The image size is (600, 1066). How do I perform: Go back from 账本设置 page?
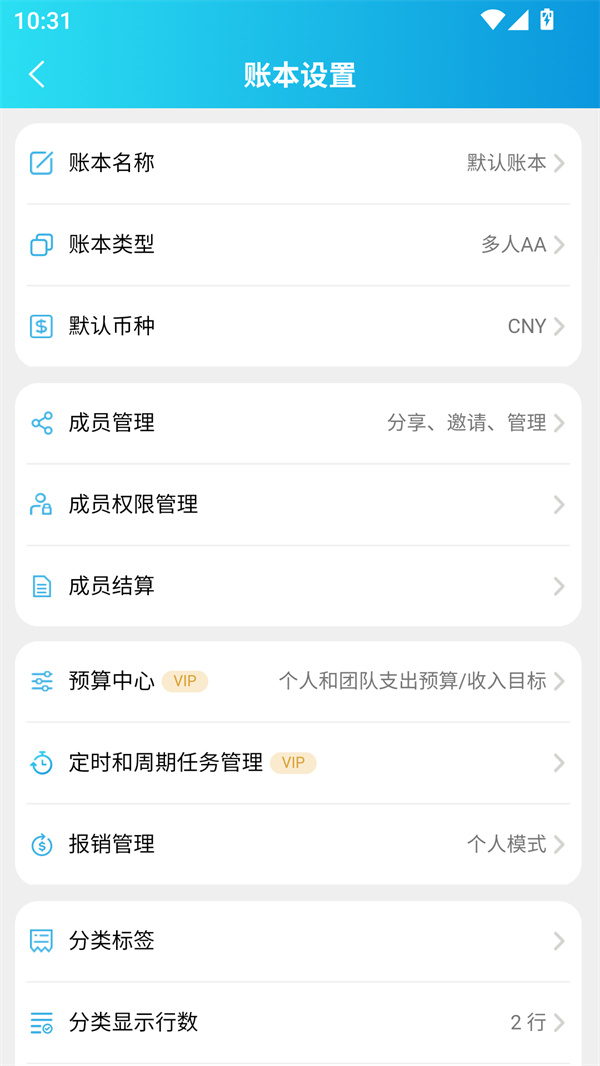(x=37, y=74)
